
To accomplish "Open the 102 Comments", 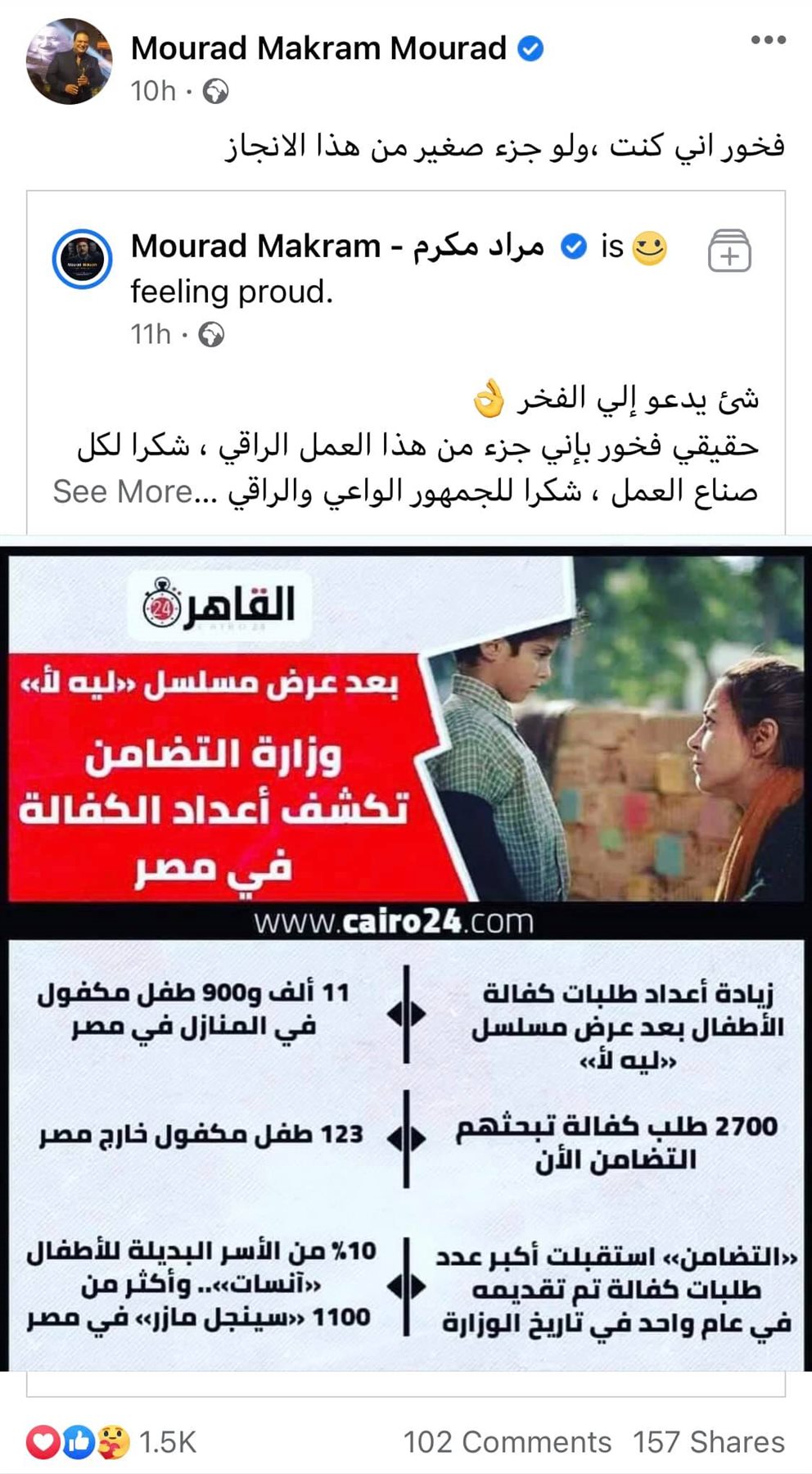I will click(507, 1442).
